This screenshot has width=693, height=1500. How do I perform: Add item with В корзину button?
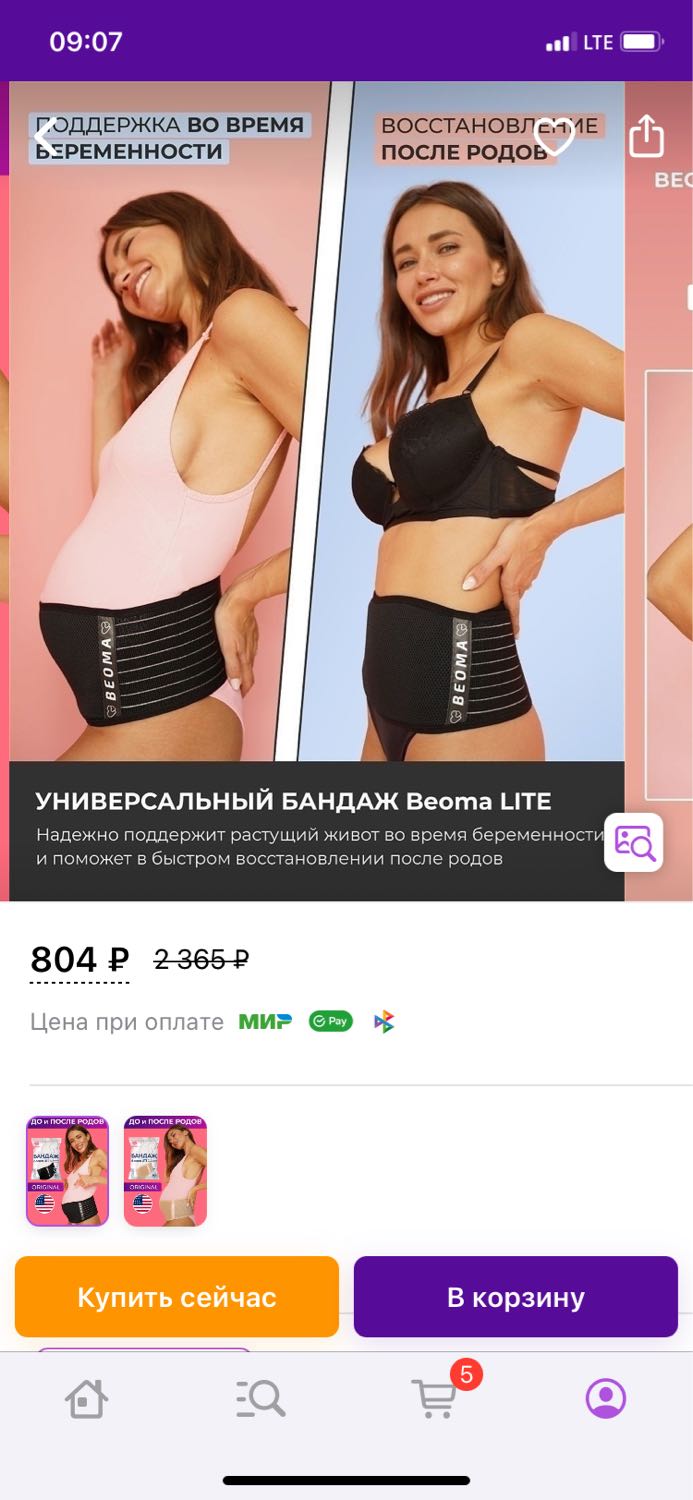516,1297
